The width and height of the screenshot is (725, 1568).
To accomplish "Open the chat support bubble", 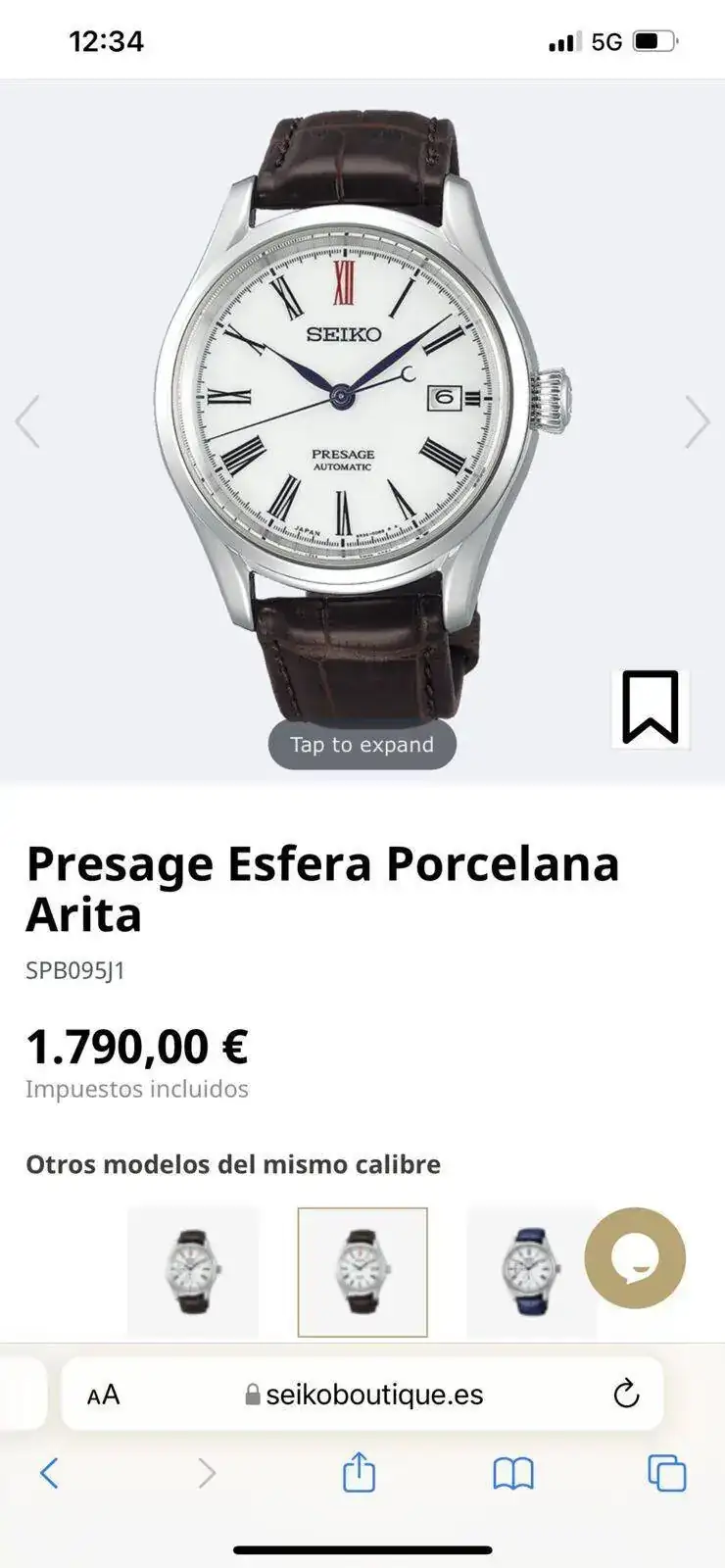I will (x=635, y=1257).
